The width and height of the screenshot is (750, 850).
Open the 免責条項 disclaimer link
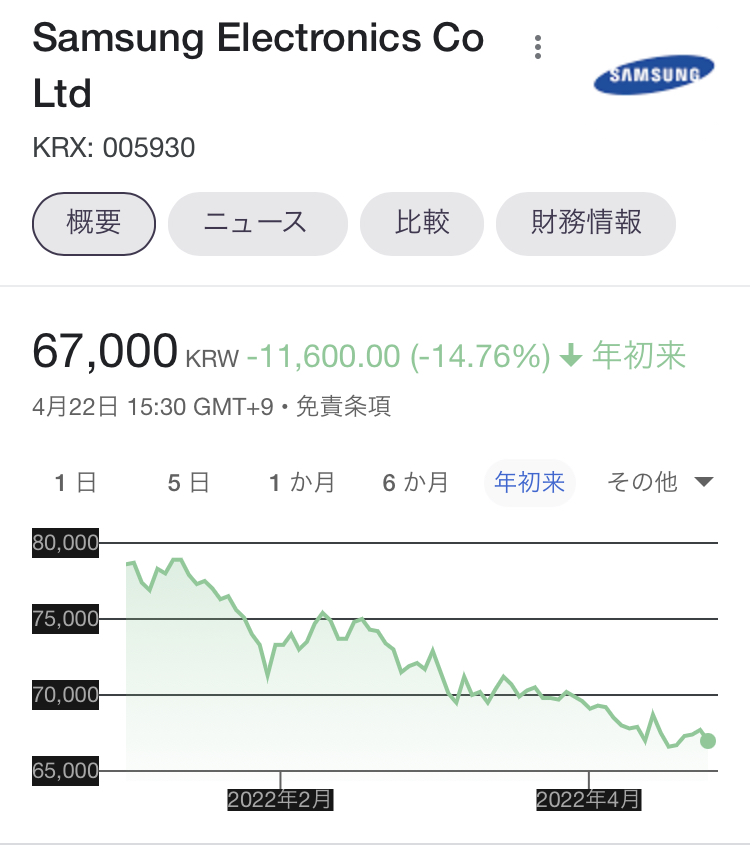point(343,406)
